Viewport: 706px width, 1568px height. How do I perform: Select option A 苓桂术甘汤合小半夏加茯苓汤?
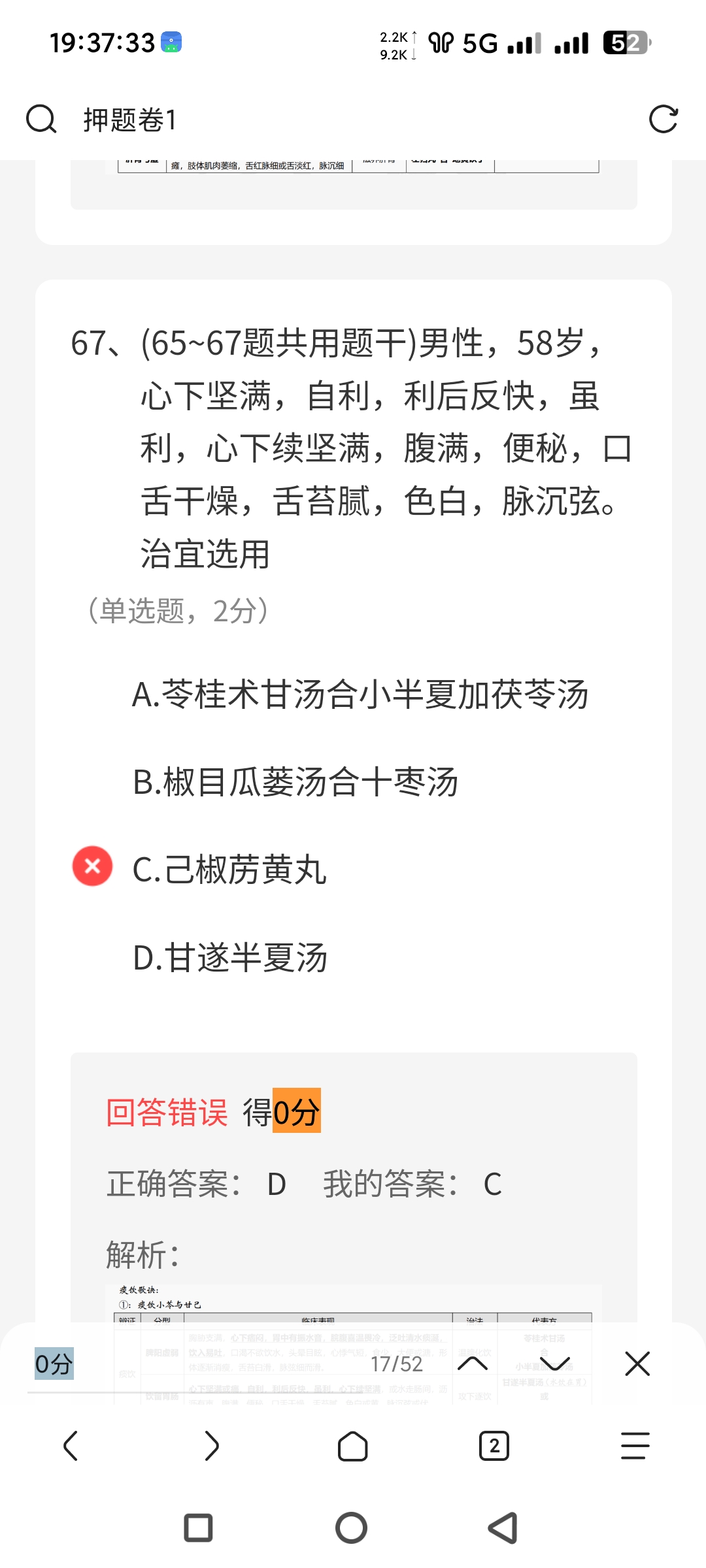(x=360, y=694)
